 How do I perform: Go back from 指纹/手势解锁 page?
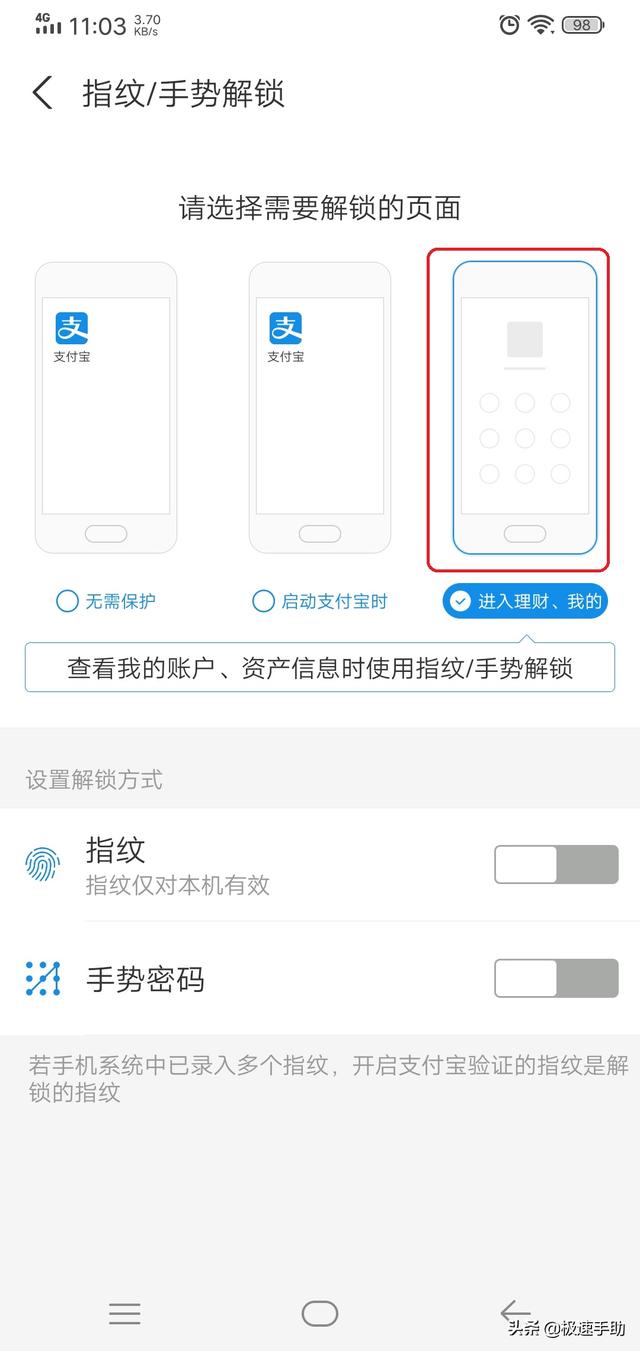[x=42, y=93]
